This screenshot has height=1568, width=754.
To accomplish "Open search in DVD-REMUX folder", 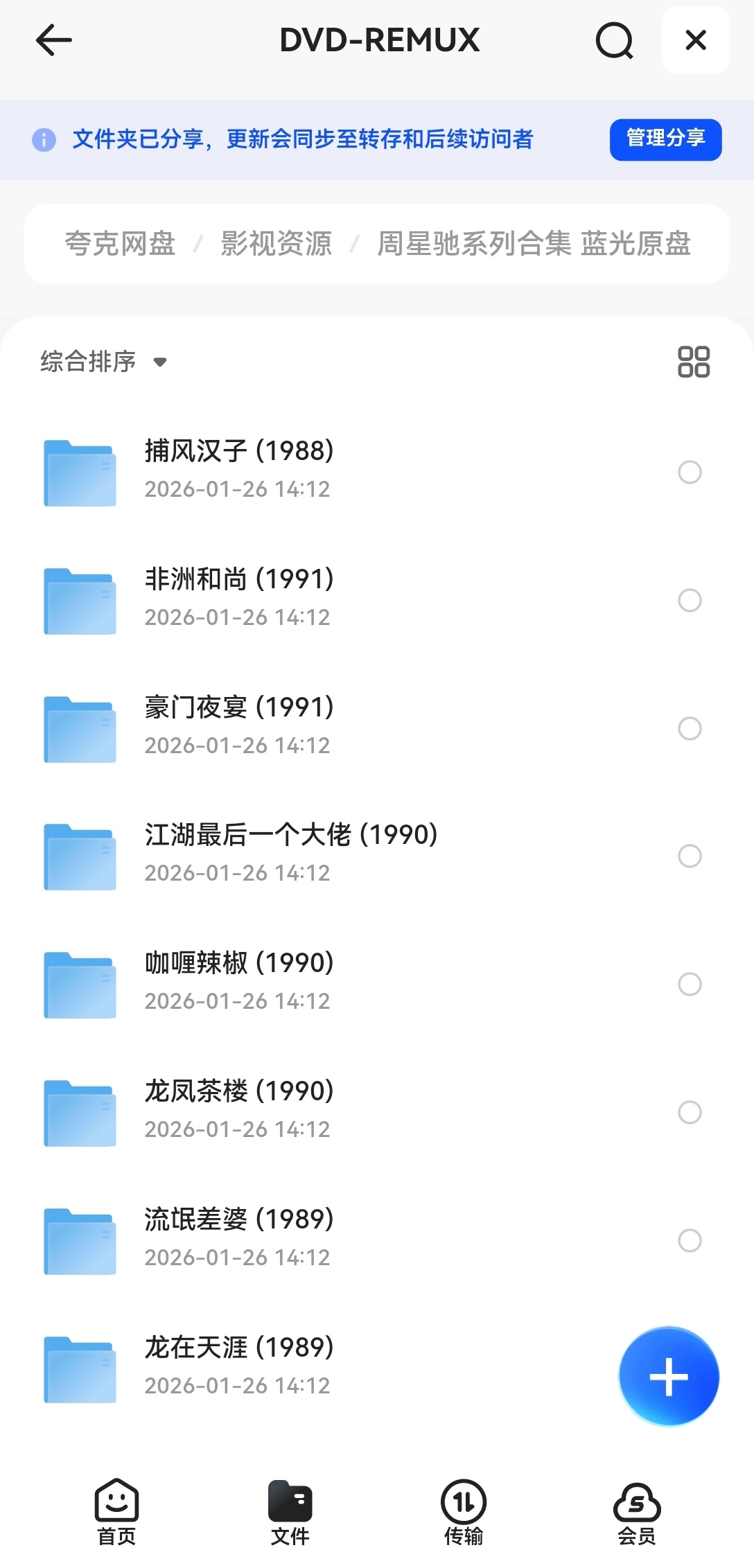I will coord(614,40).
